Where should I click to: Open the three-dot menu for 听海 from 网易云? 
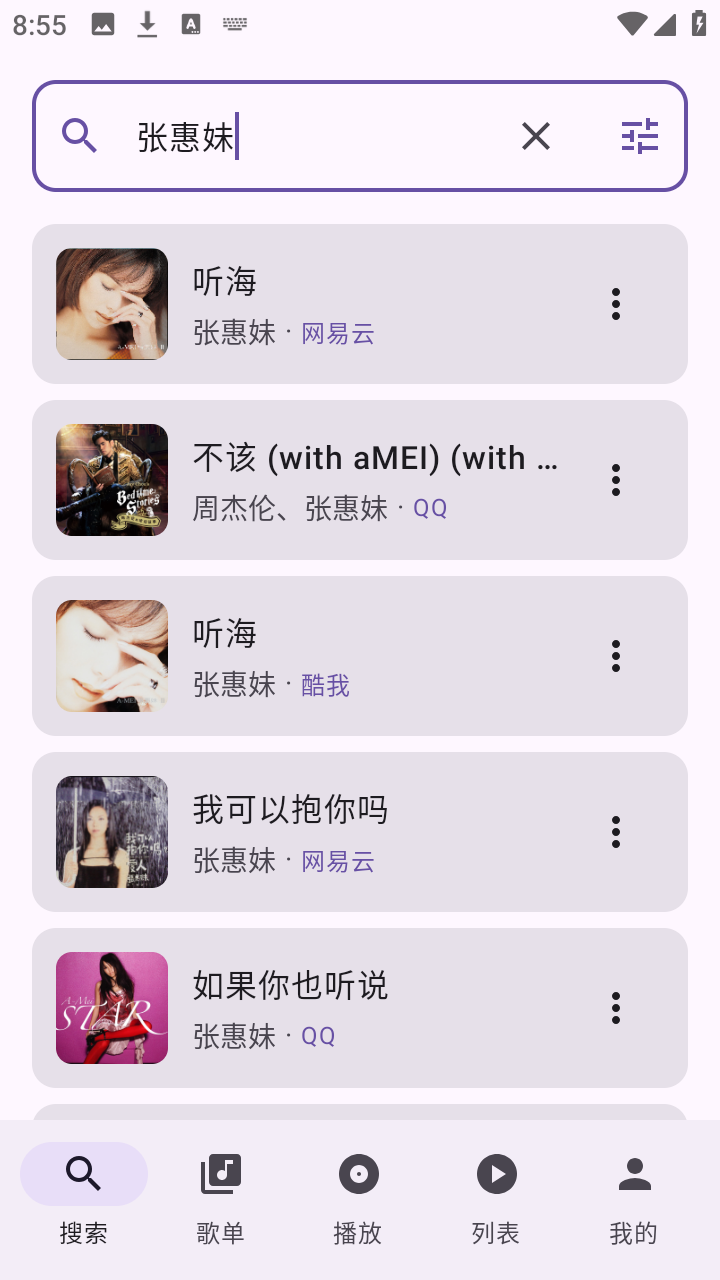click(x=616, y=304)
